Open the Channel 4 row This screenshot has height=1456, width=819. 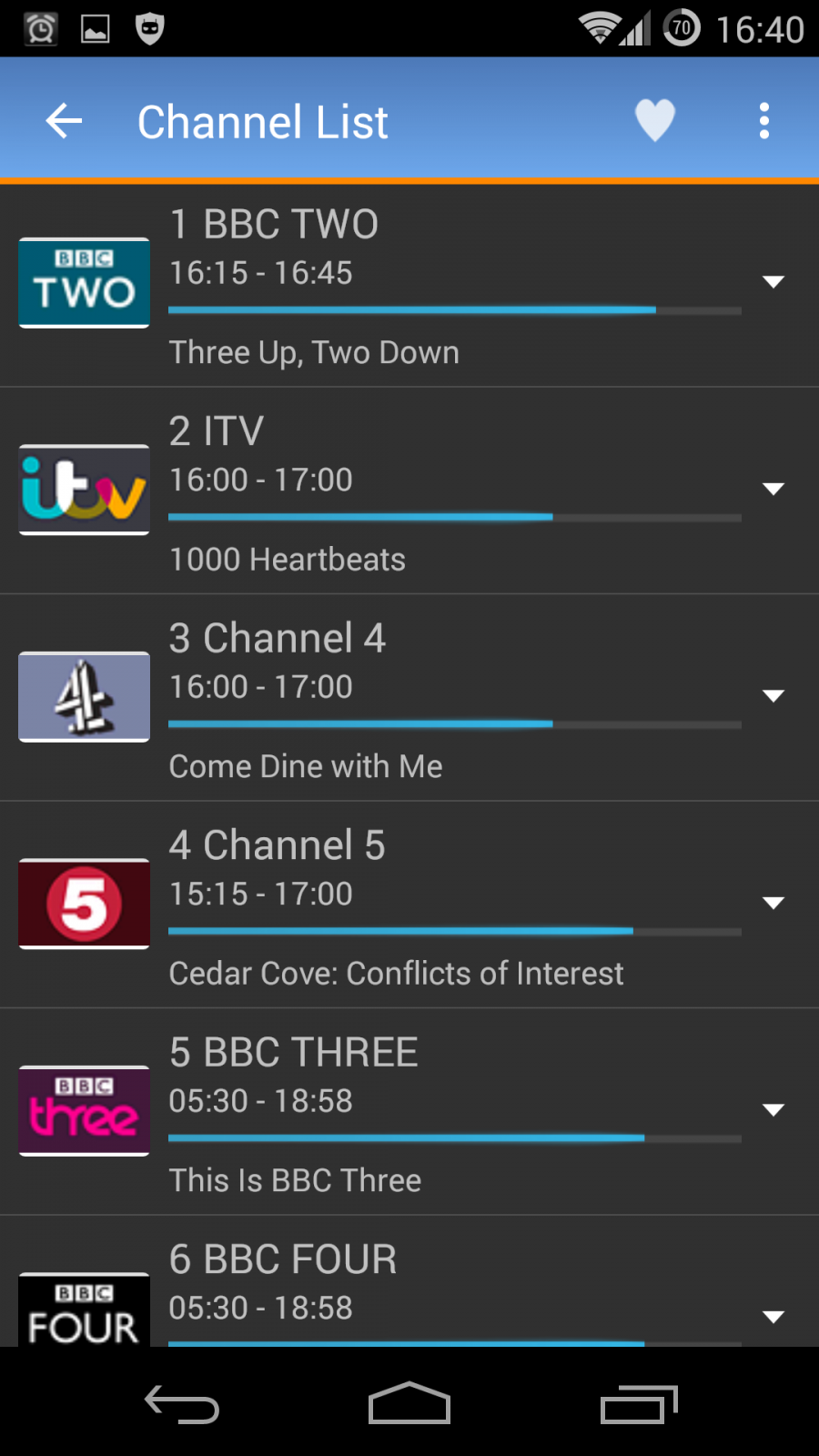pos(409,698)
